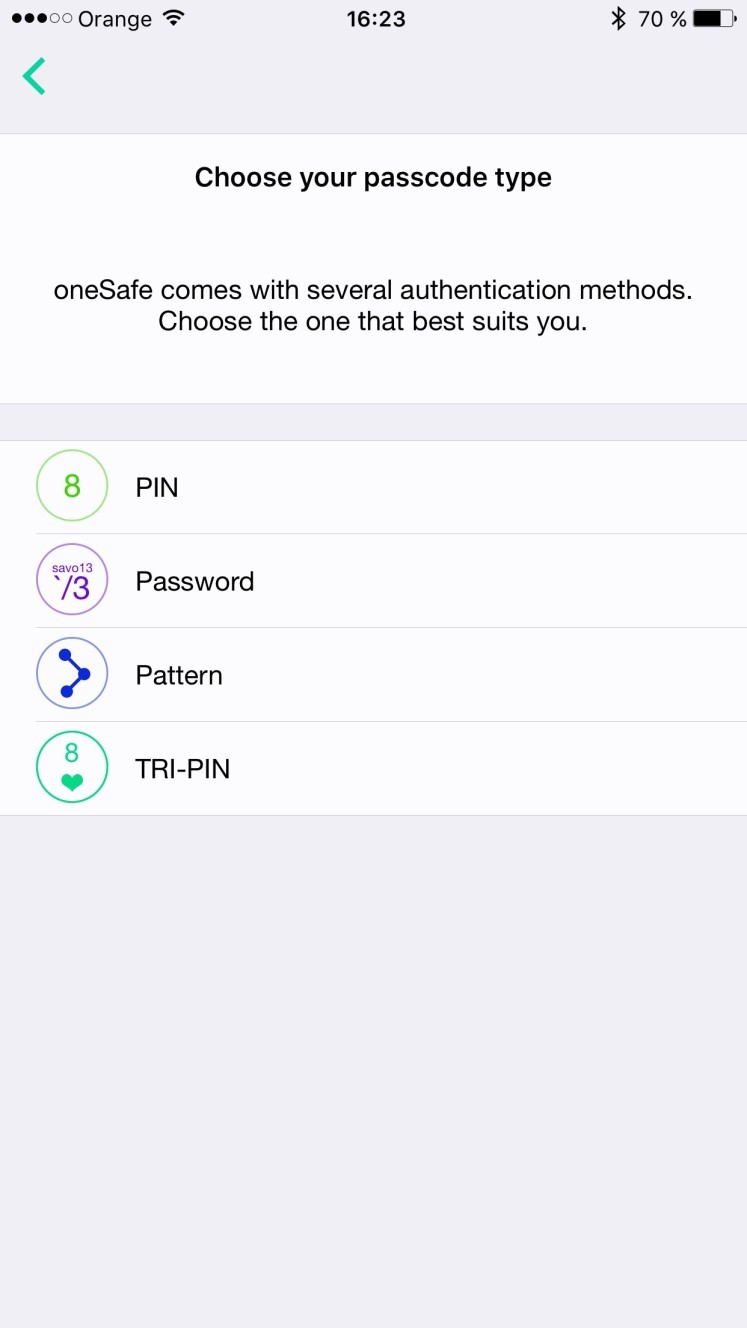The width and height of the screenshot is (747, 1328).
Task: Open the TRI-PIN passcode option
Action: pyautogui.click(x=373, y=769)
